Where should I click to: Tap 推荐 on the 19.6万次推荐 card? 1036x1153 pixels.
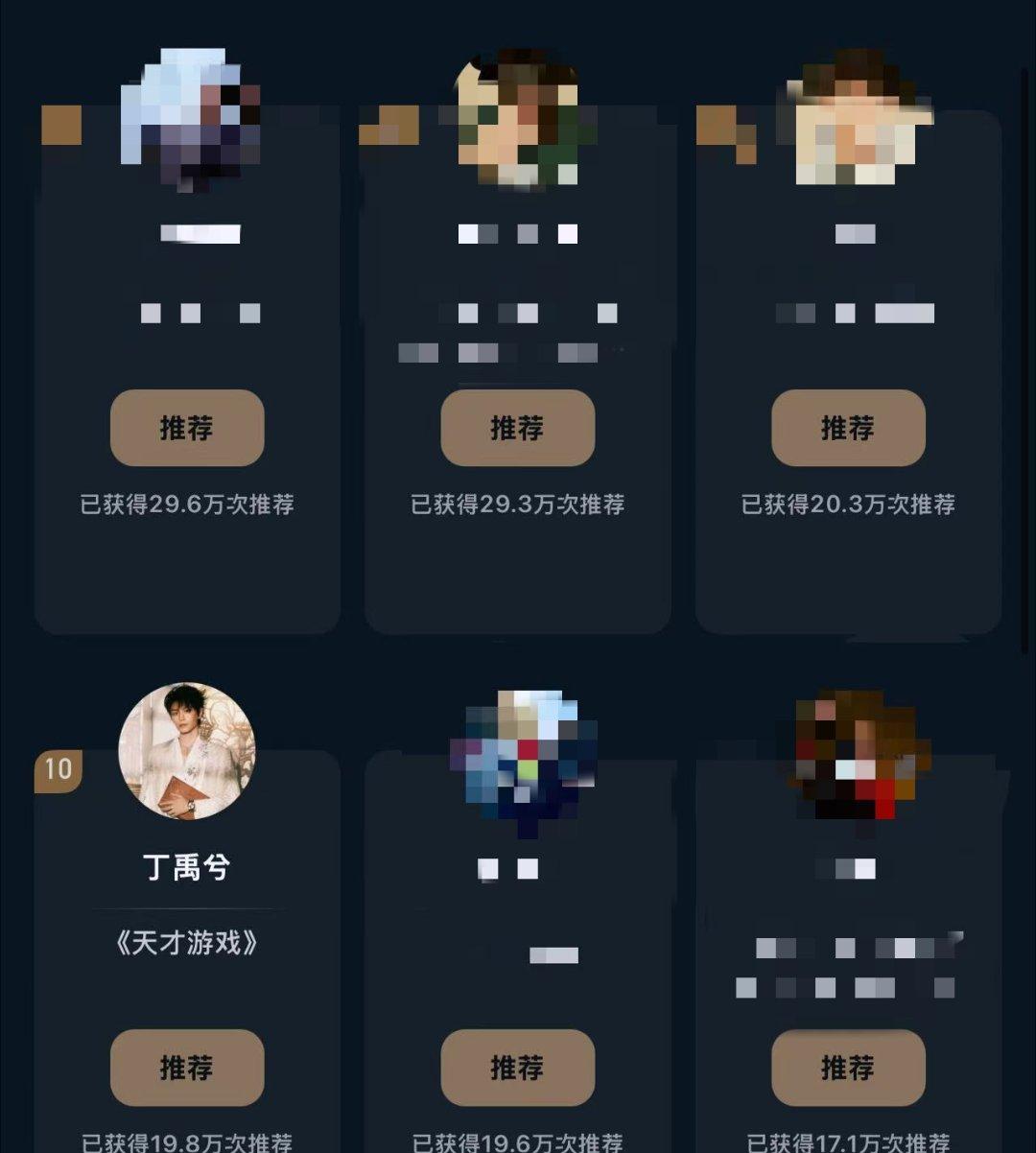(517, 1068)
